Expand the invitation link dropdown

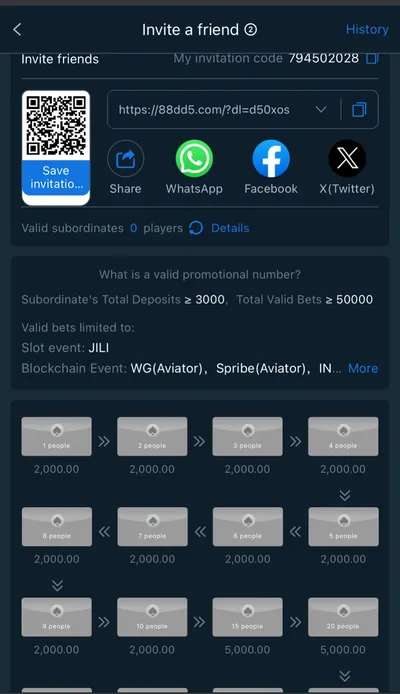point(321,109)
